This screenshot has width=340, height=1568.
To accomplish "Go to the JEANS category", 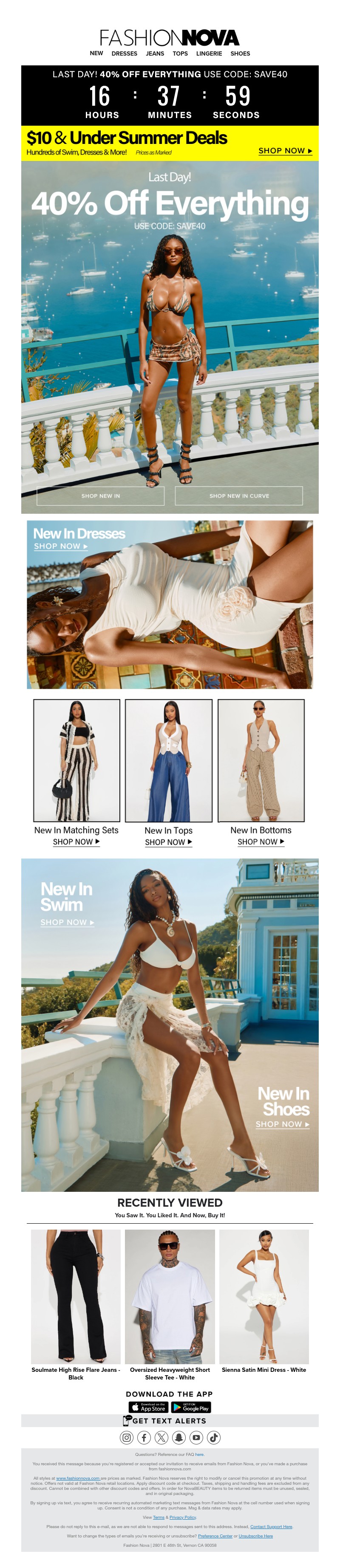I will pyautogui.click(x=155, y=53).
